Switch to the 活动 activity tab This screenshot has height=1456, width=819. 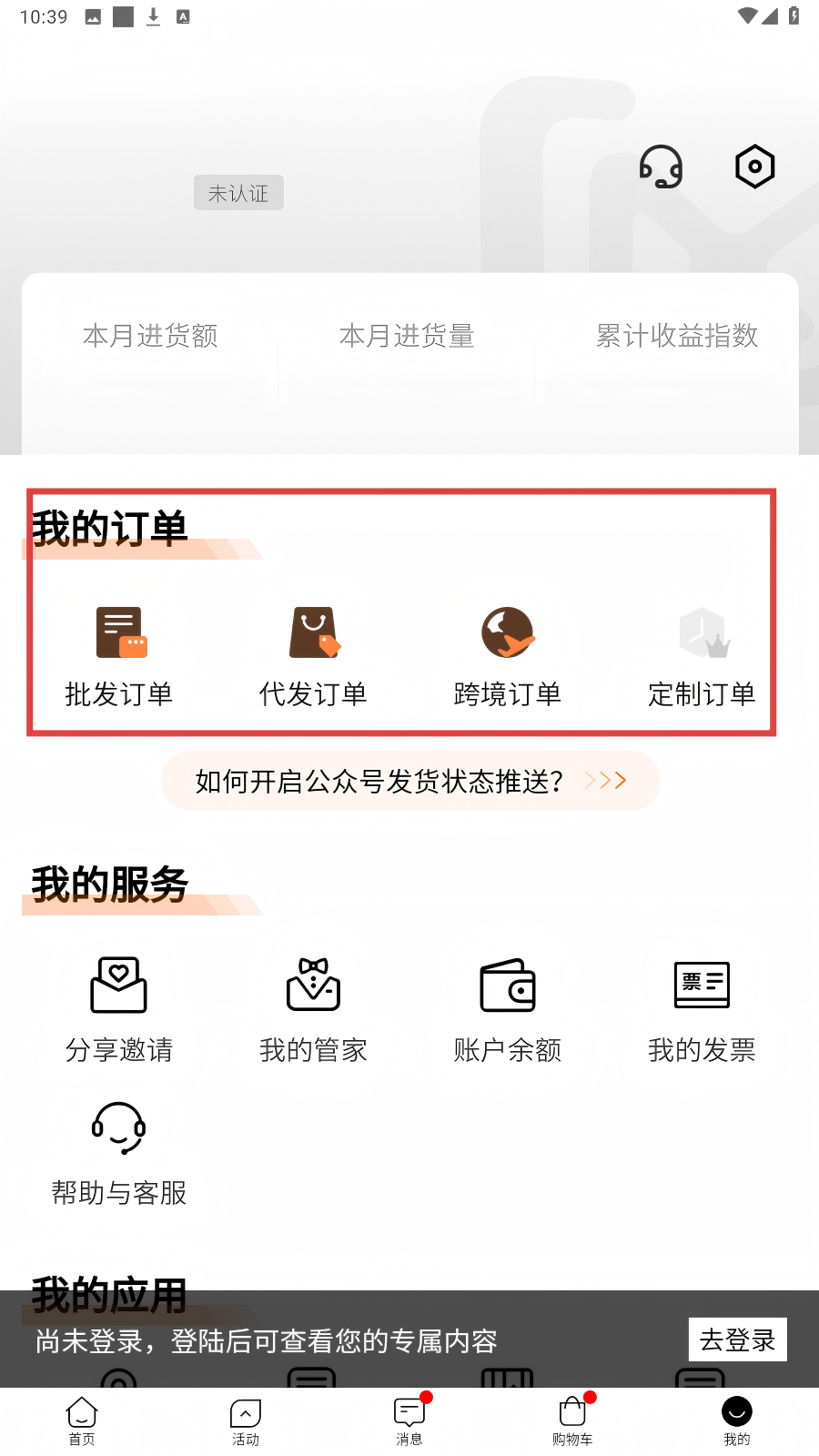tap(246, 1421)
